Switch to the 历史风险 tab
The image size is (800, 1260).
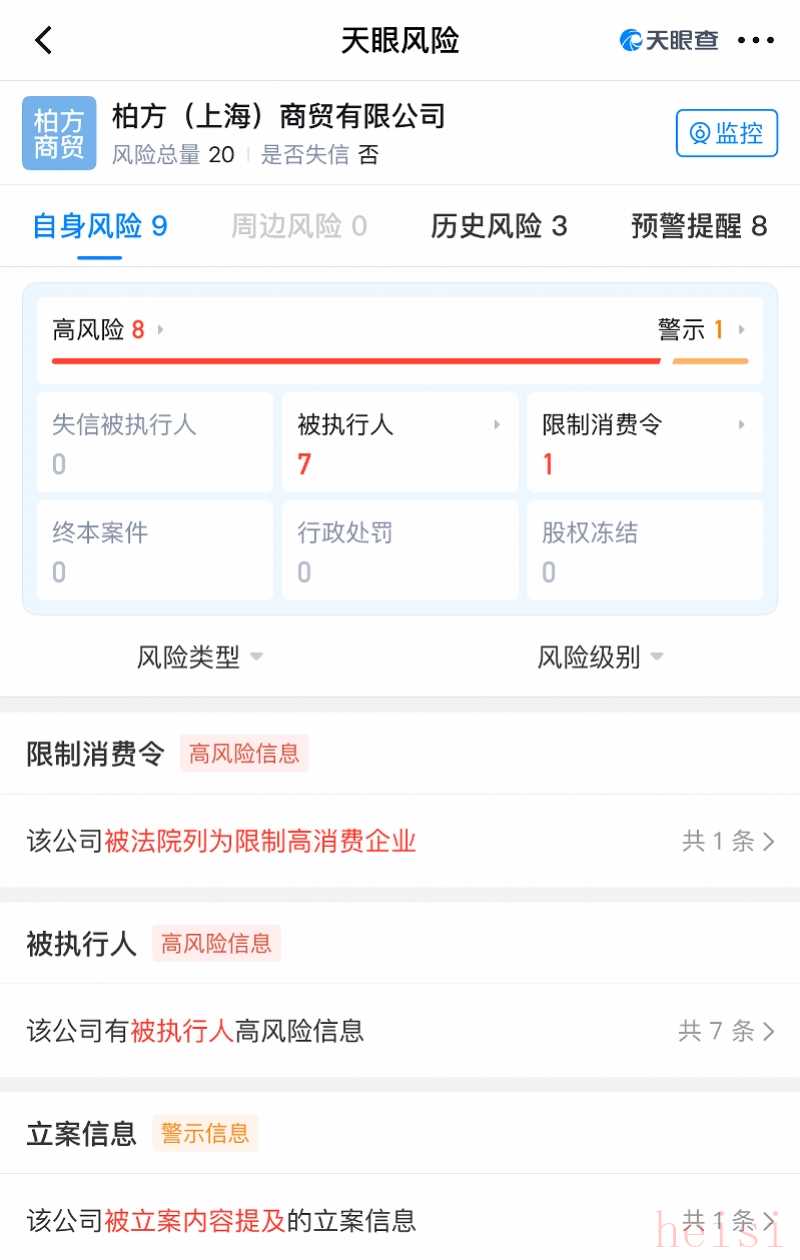(498, 226)
